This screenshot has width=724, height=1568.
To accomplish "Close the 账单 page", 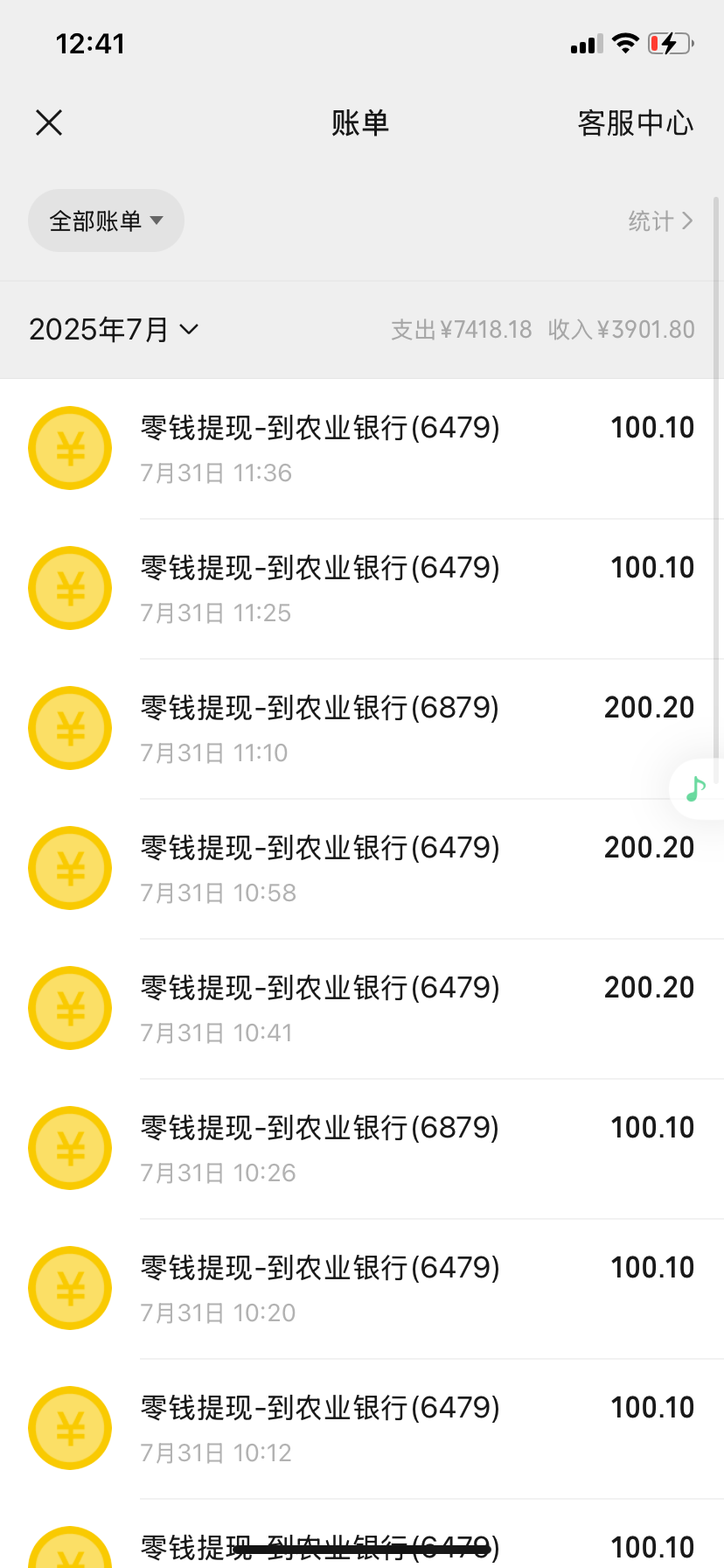I will (x=49, y=122).
